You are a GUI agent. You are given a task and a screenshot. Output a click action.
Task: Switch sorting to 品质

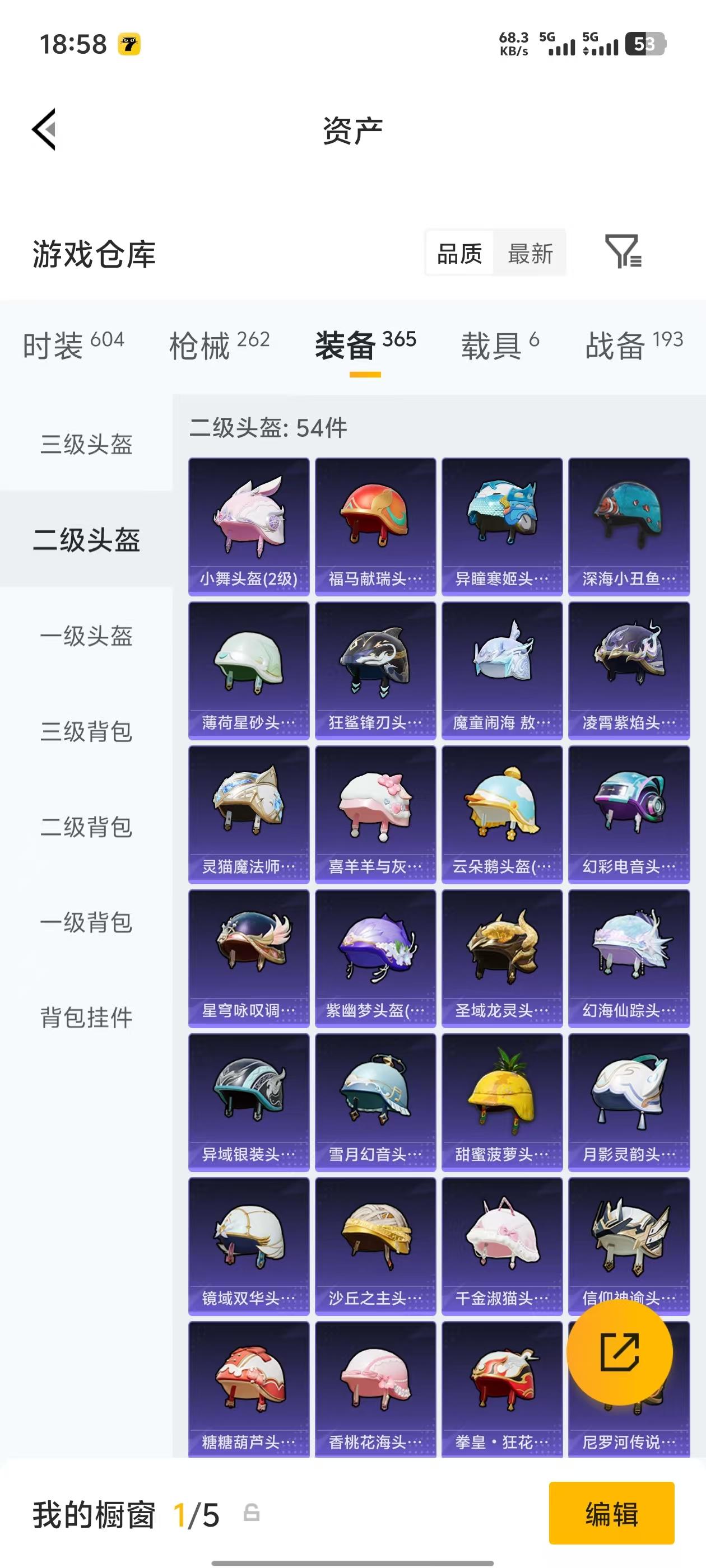tap(461, 253)
